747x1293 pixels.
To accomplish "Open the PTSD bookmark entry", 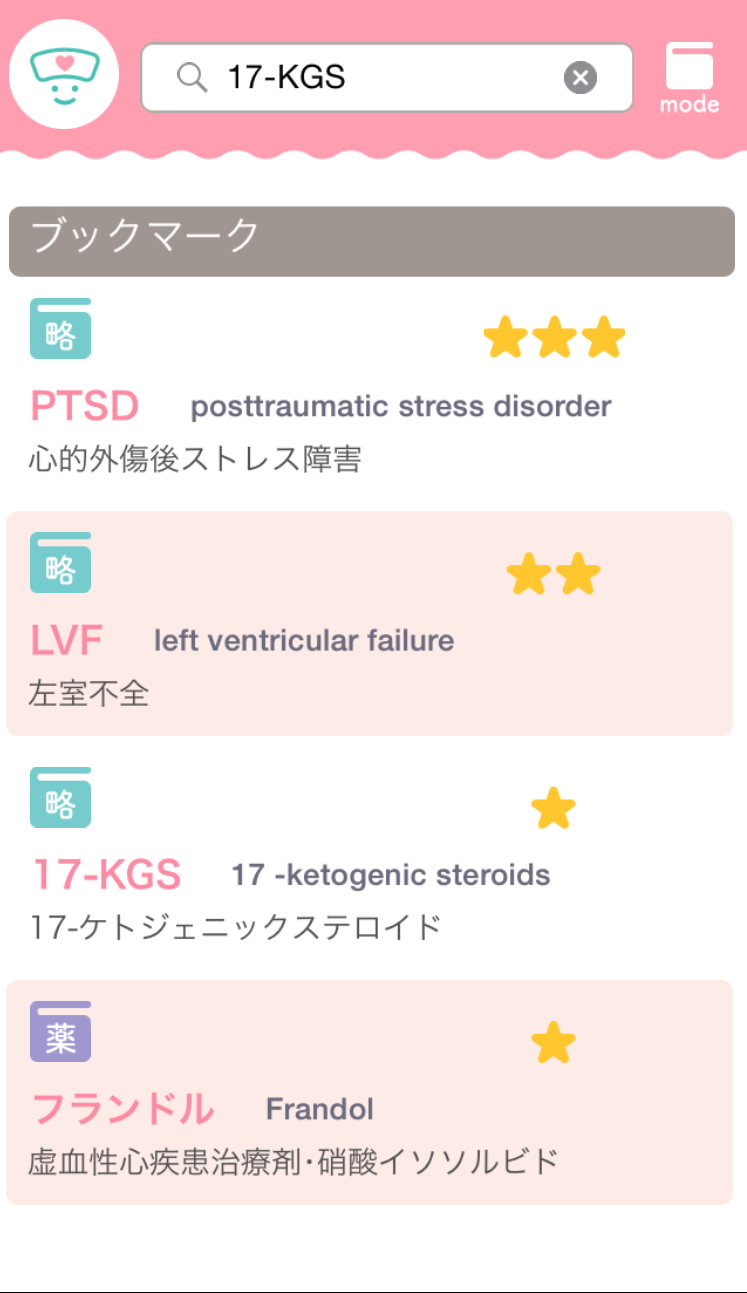I will (373, 389).
